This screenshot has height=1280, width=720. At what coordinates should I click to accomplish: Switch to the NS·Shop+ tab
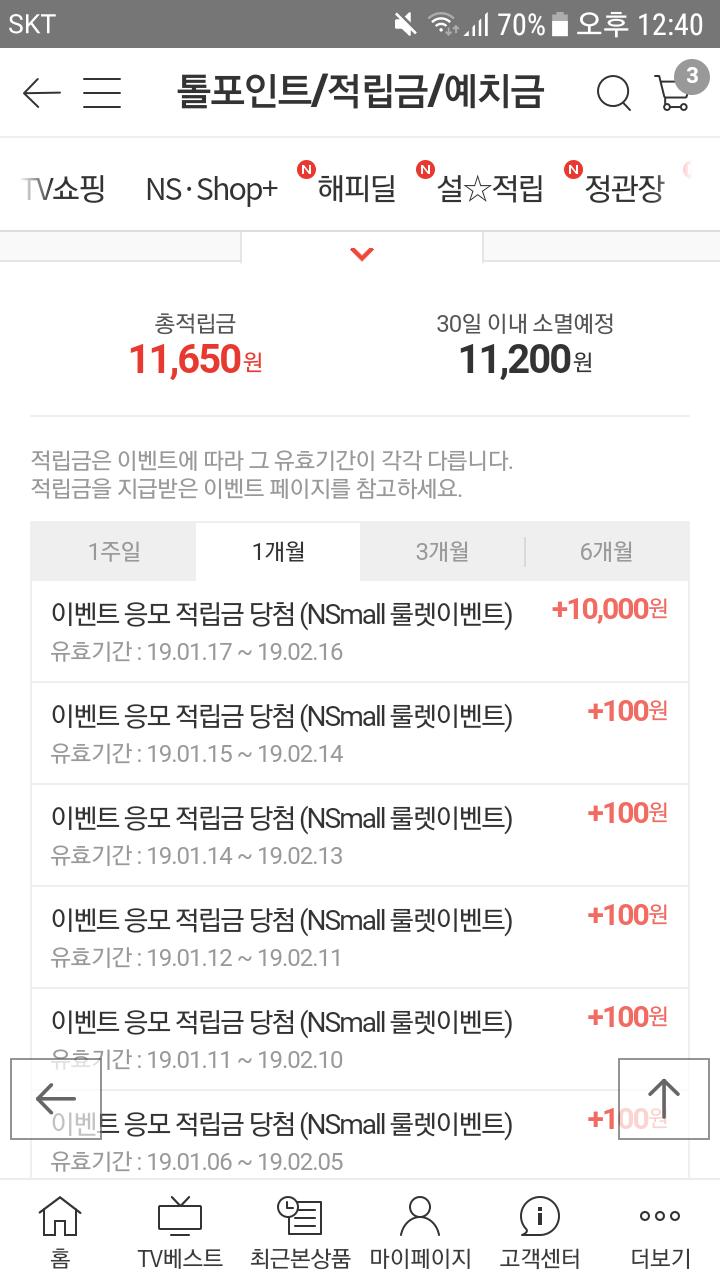211,189
